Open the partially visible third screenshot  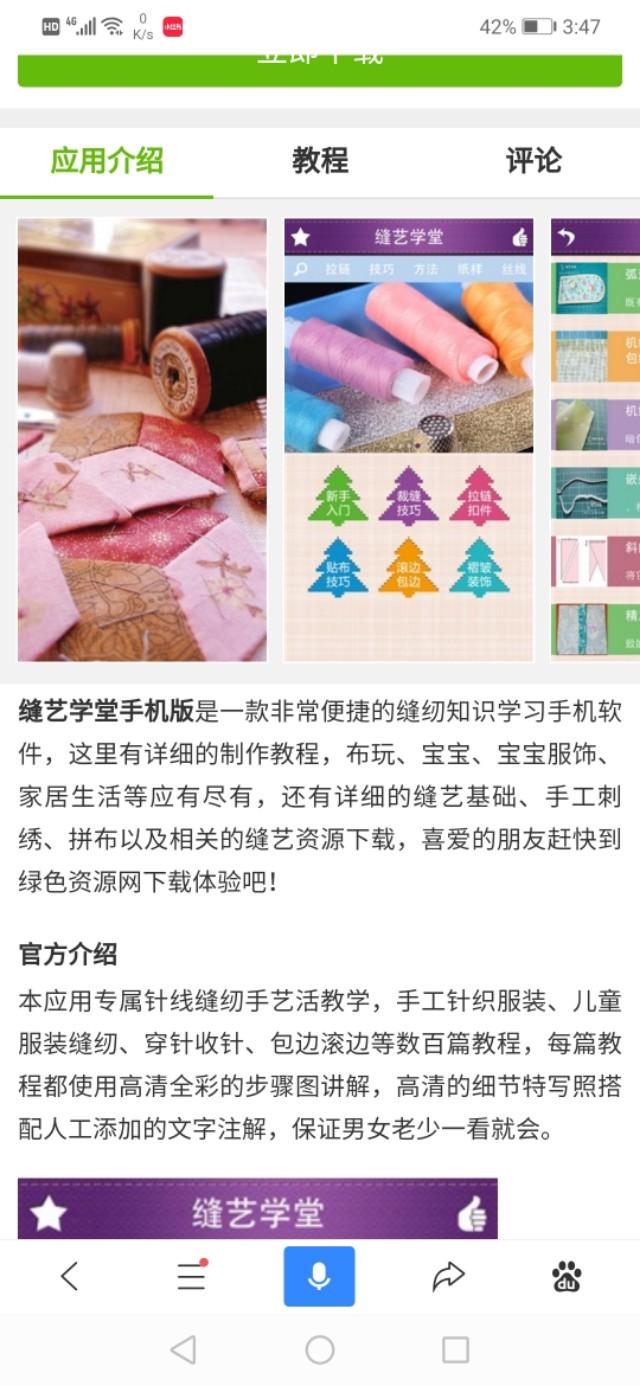(596, 440)
